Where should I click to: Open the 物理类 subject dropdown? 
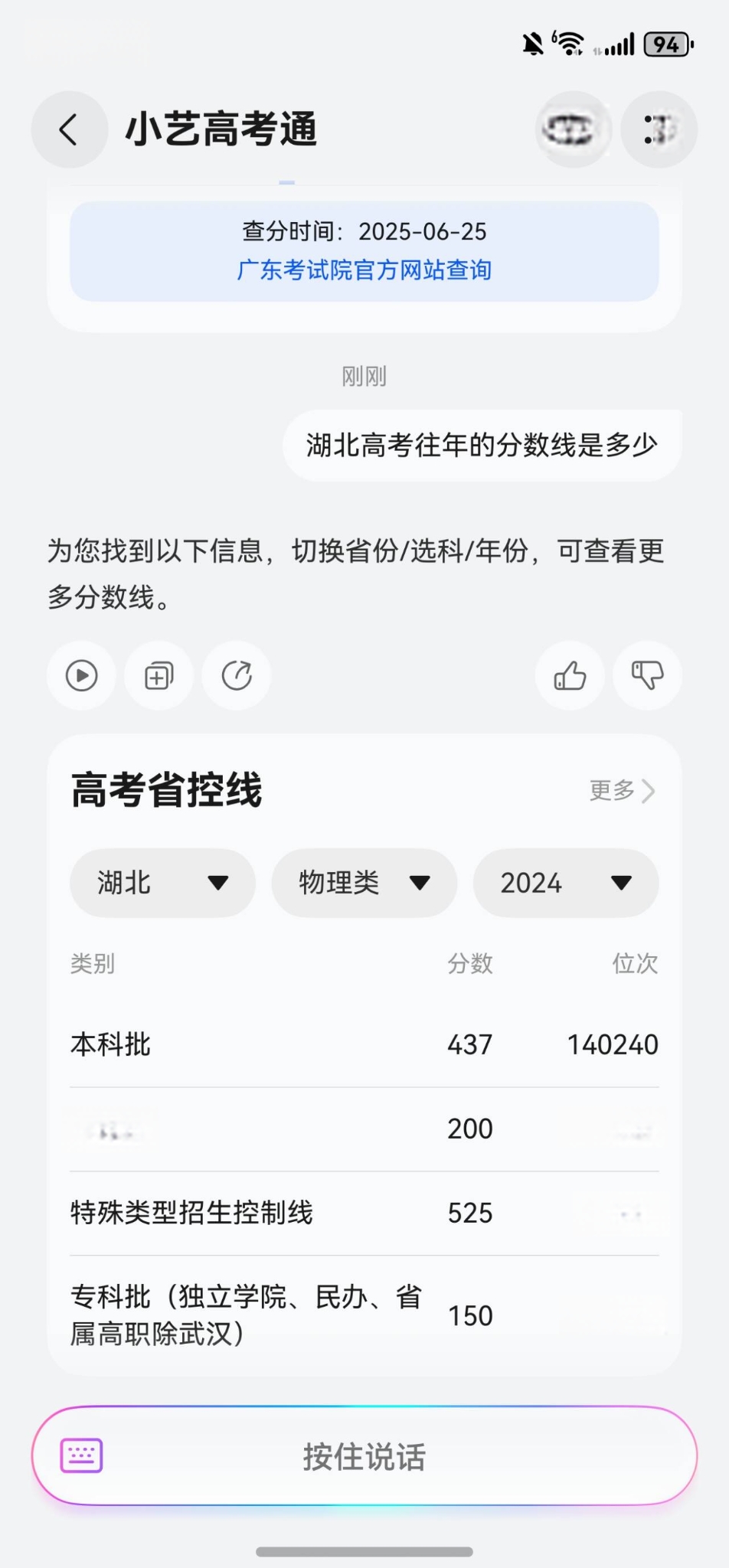(x=364, y=883)
